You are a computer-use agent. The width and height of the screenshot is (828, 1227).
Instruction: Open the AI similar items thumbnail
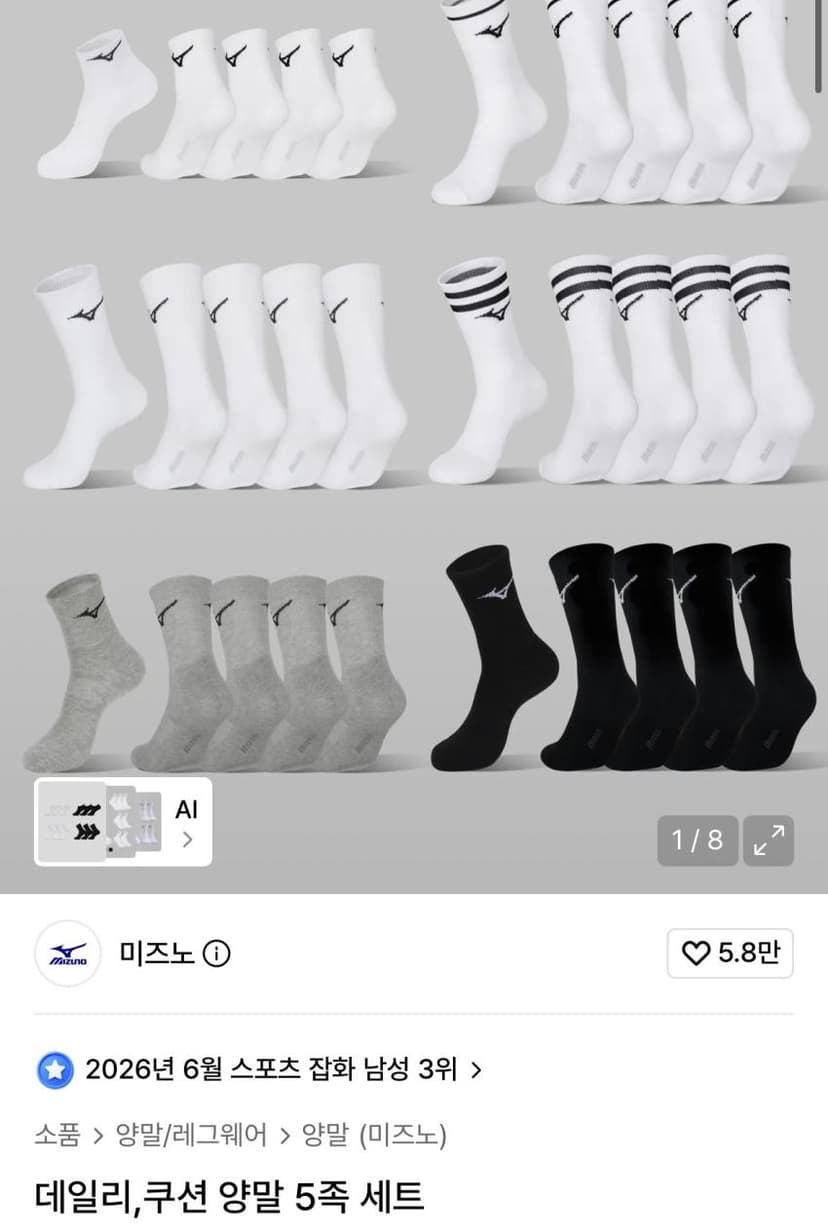124,821
